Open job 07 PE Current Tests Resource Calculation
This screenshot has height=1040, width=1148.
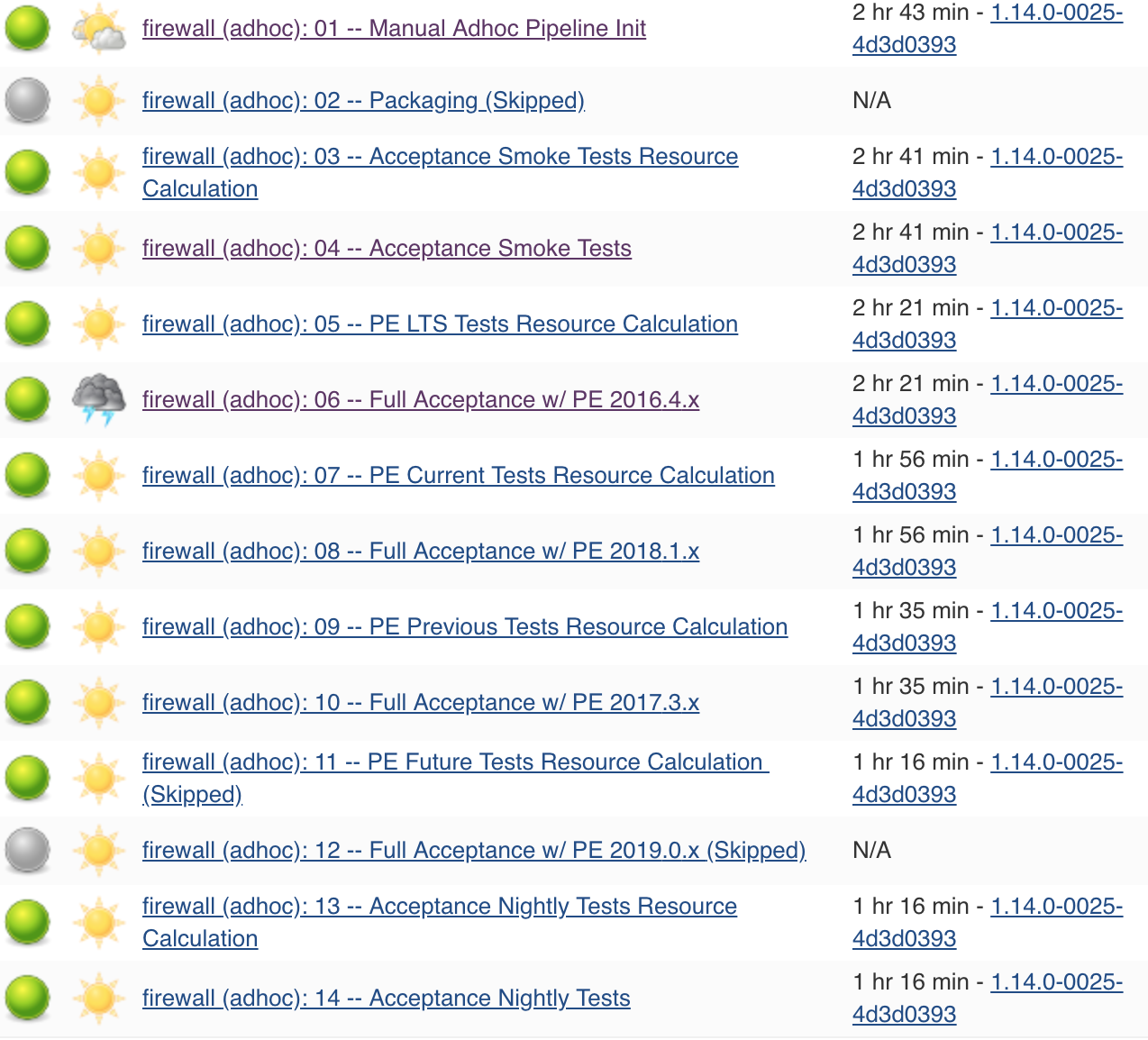coord(459,476)
